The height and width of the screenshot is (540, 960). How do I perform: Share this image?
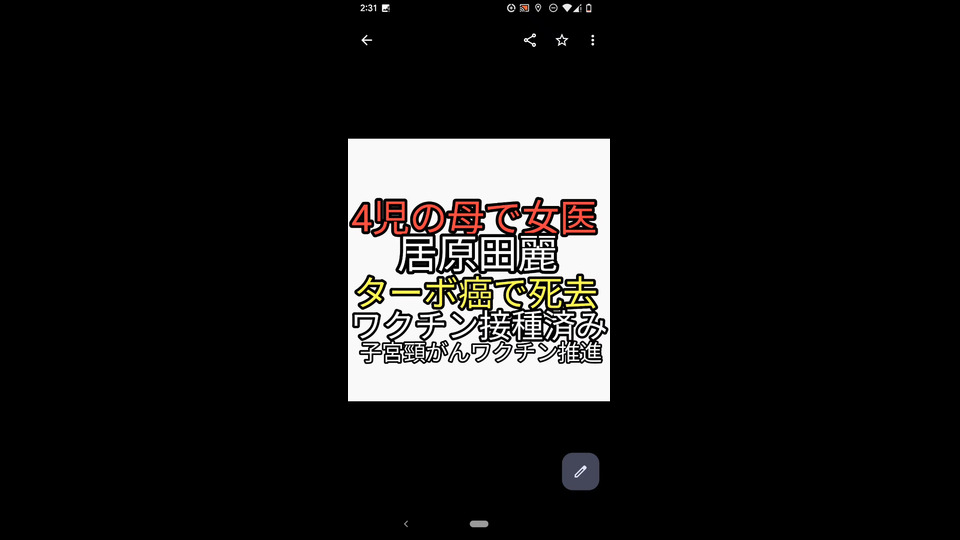(530, 40)
